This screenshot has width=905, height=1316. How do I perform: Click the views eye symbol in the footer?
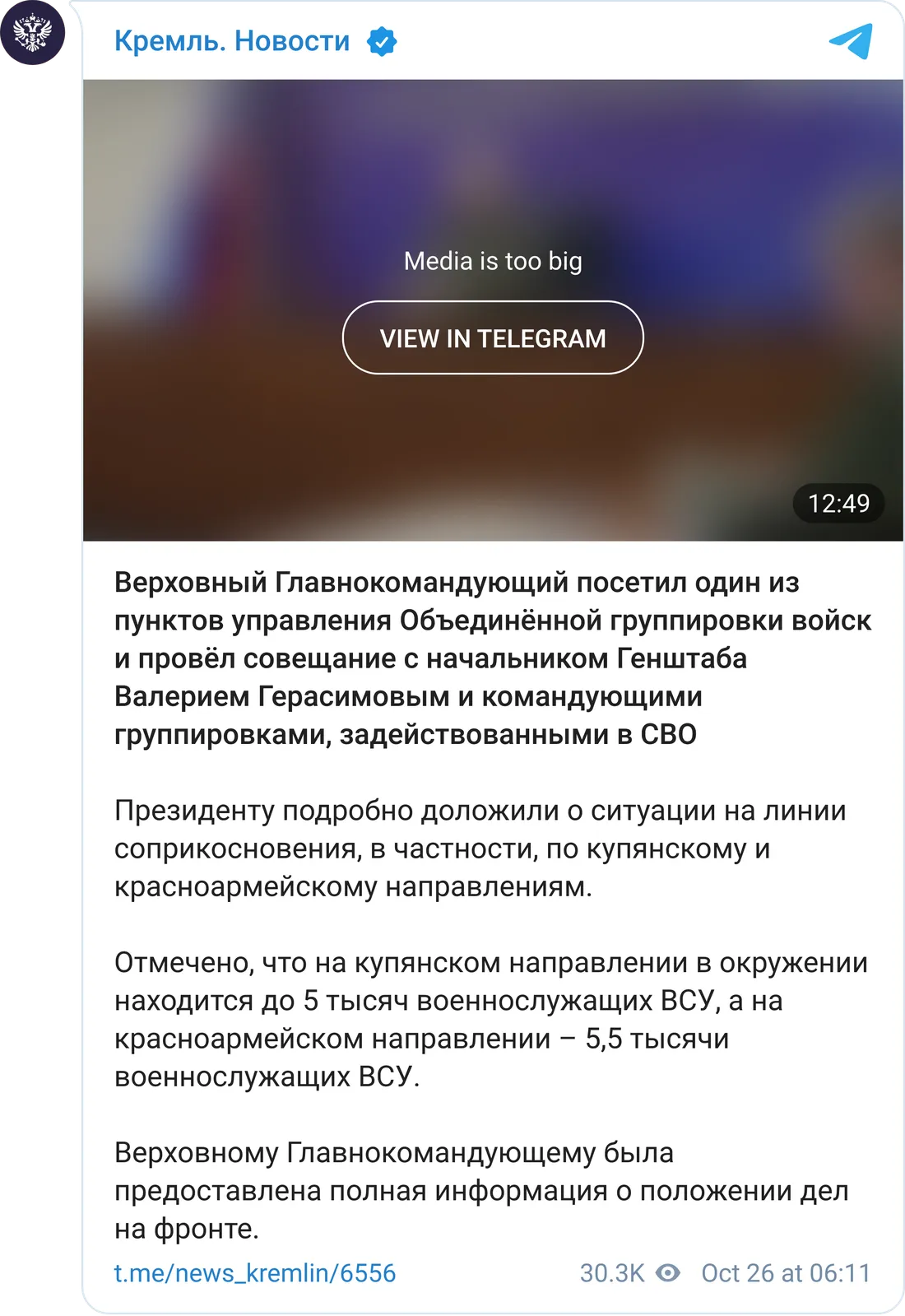pos(667,1273)
